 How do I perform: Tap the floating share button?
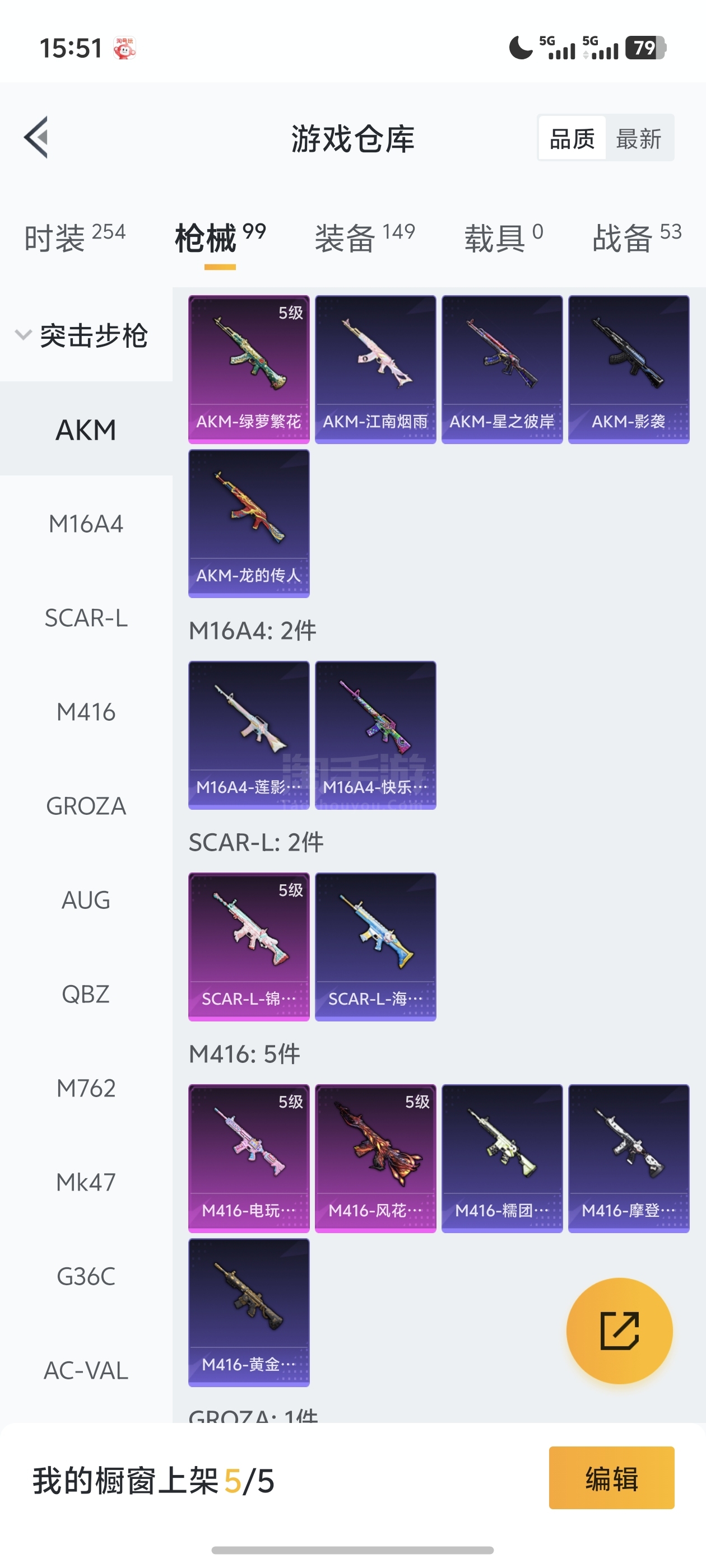619,1331
